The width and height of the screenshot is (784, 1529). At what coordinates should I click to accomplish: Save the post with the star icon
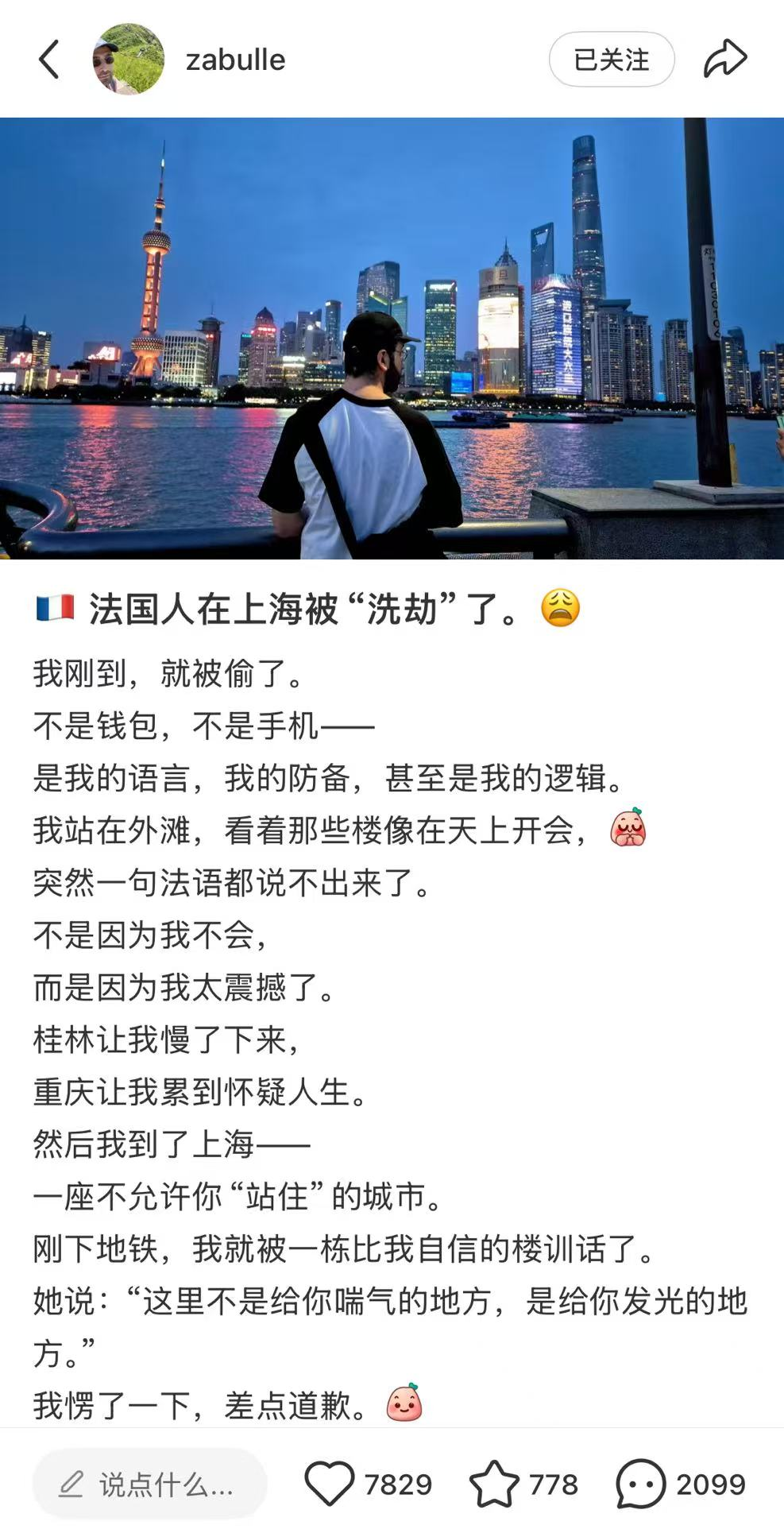coord(493,1483)
